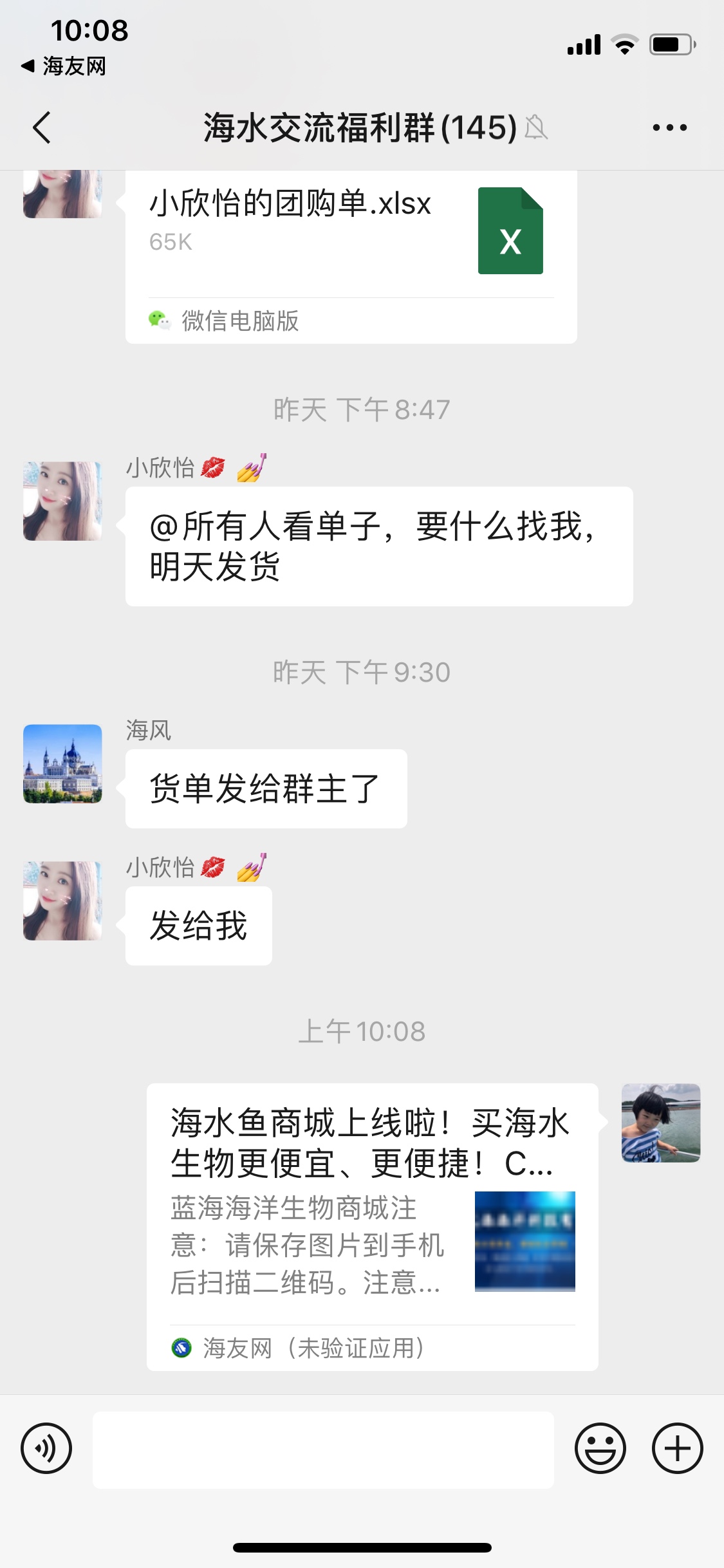This screenshot has height=1568, width=724.
Task: Open 小欣怡's avatar beside 发给我
Action: (x=62, y=901)
